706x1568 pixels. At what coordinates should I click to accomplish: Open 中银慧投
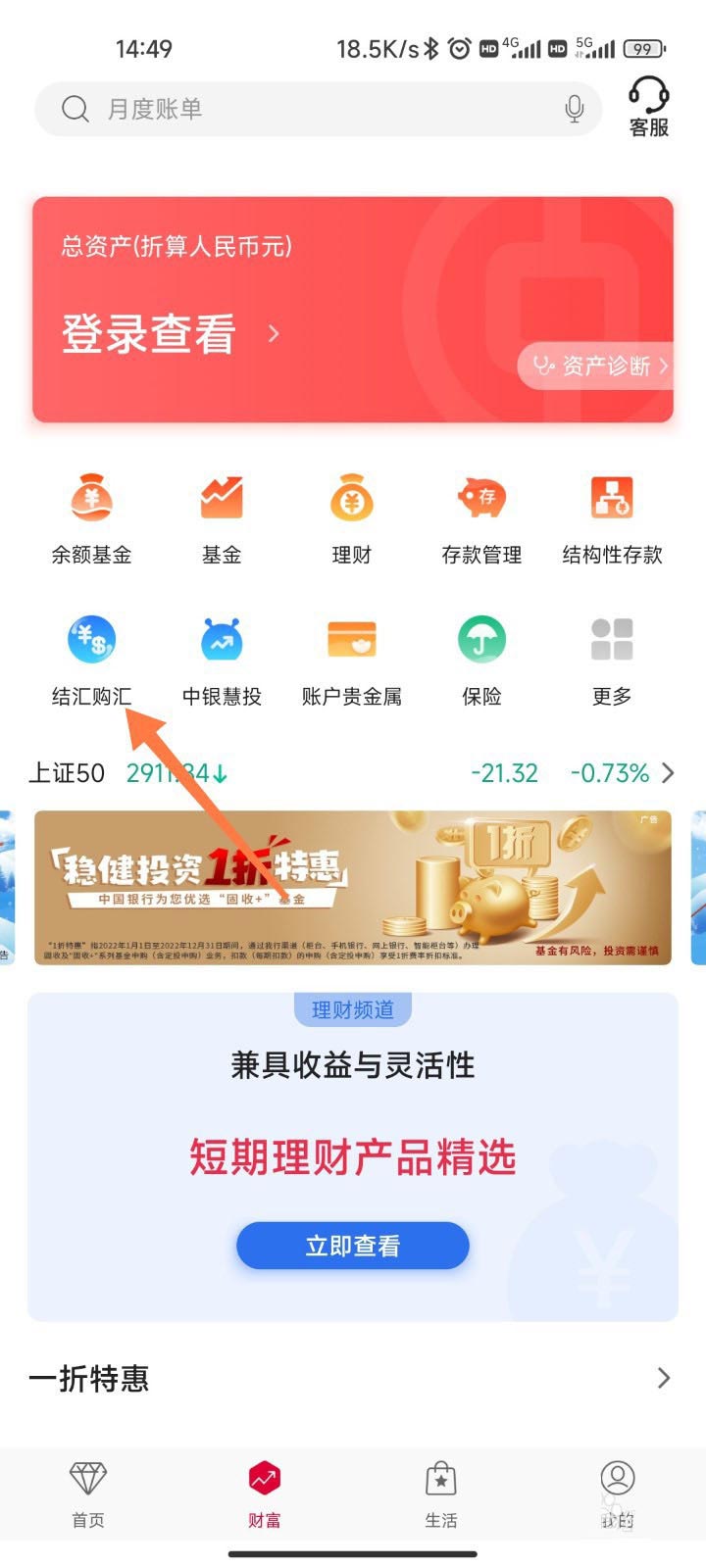click(x=222, y=661)
